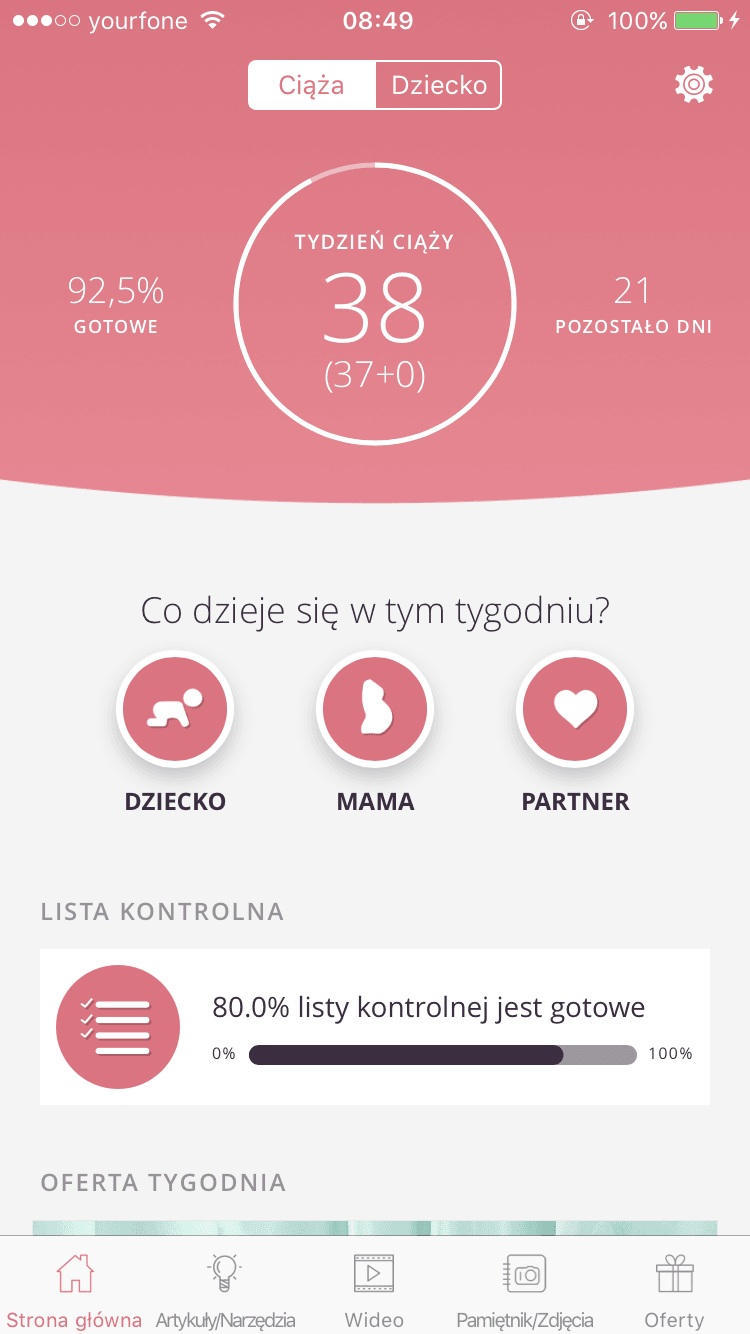Switch to the Oferty tab
This screenshot has width=750, height=1334.
[x=674, y=1290]
